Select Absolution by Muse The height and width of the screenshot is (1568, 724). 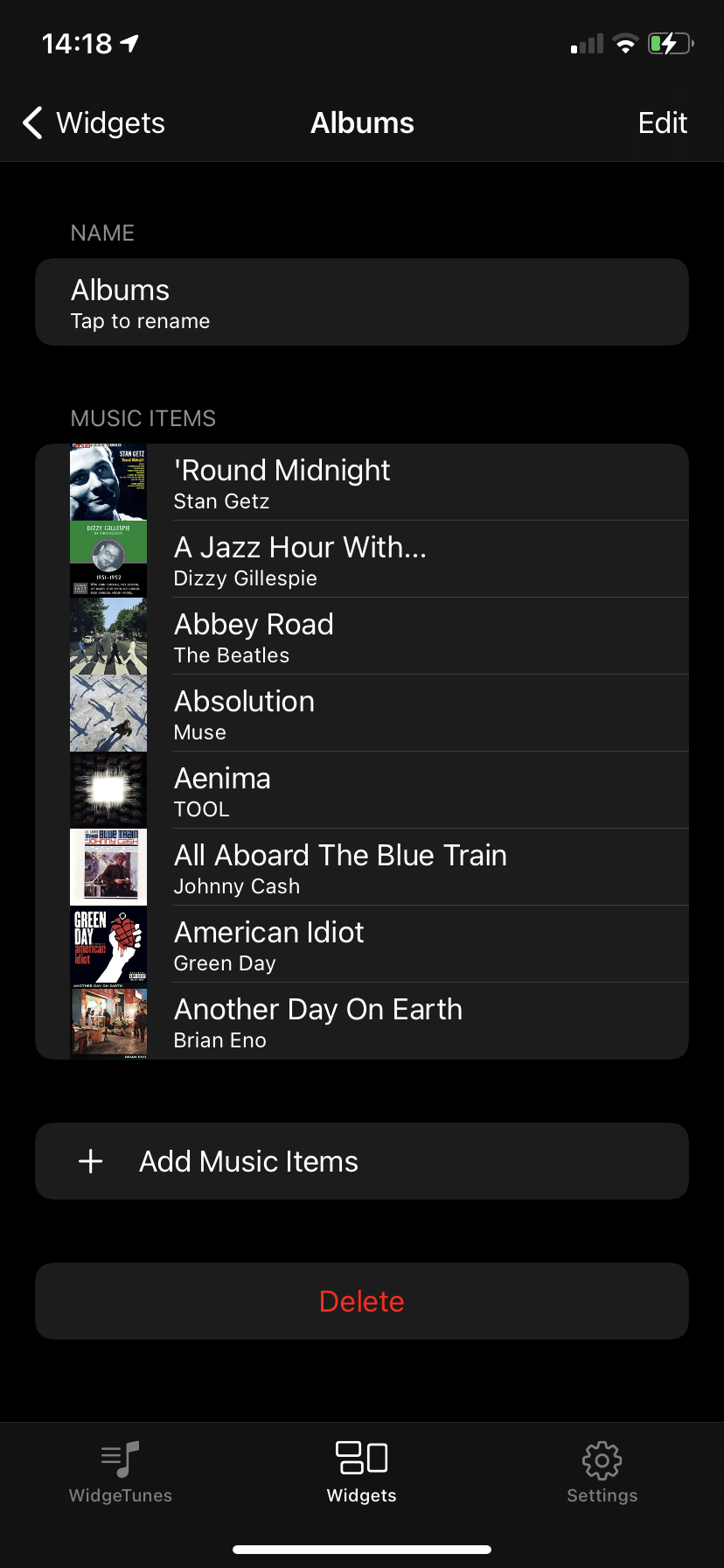click(361, 714)
